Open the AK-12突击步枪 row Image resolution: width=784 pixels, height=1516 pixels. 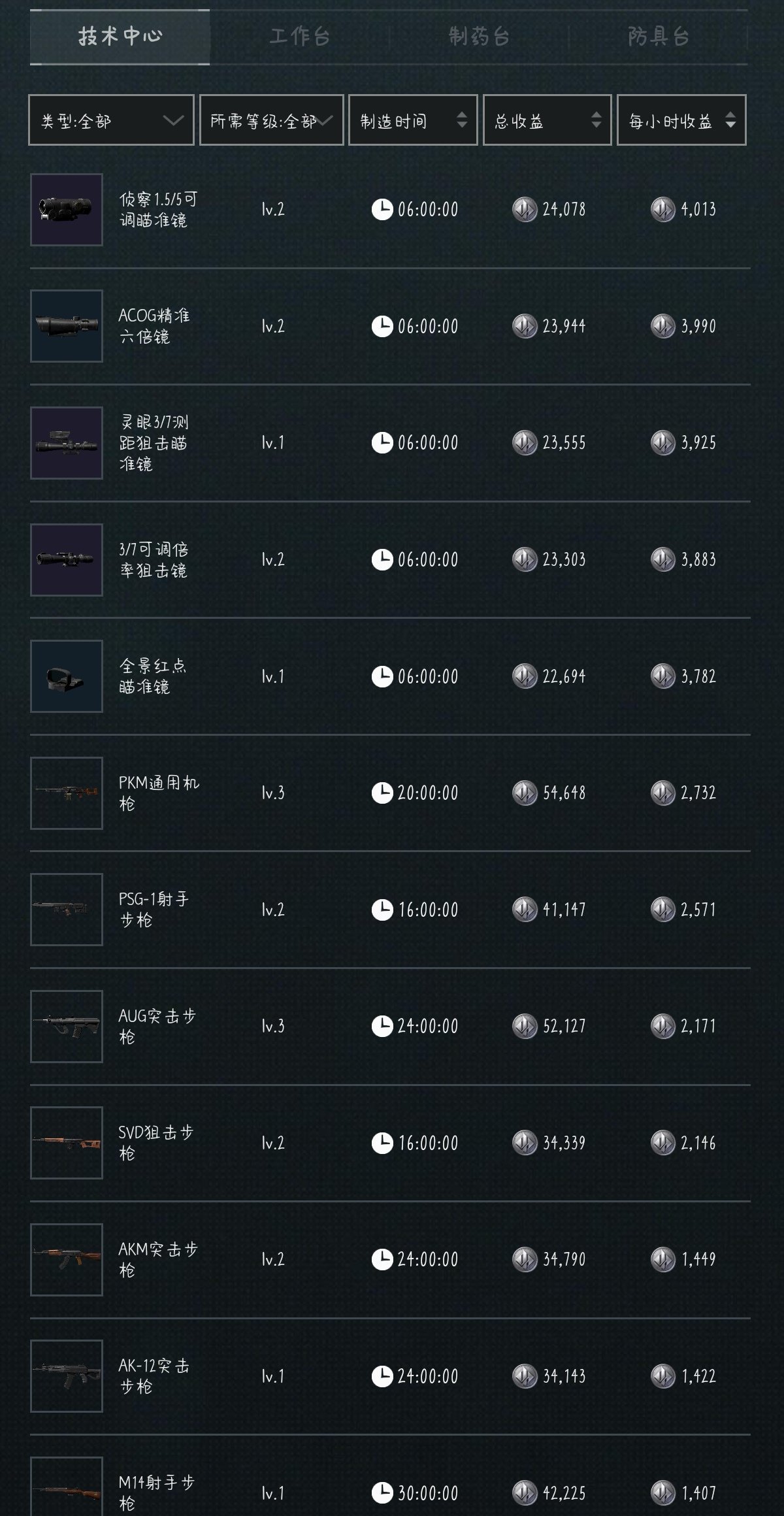390,1376
